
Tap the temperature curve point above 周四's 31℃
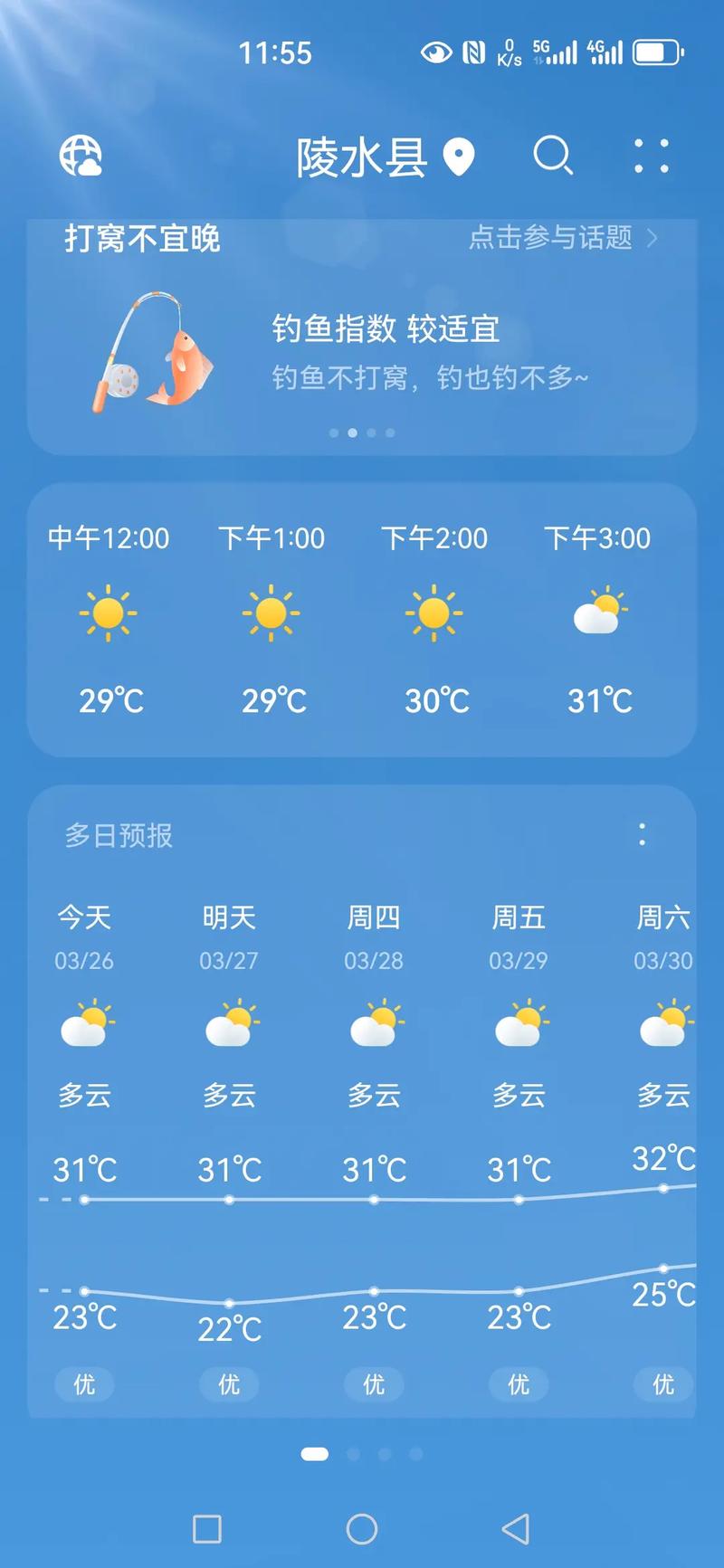(x=373, y=1202)
